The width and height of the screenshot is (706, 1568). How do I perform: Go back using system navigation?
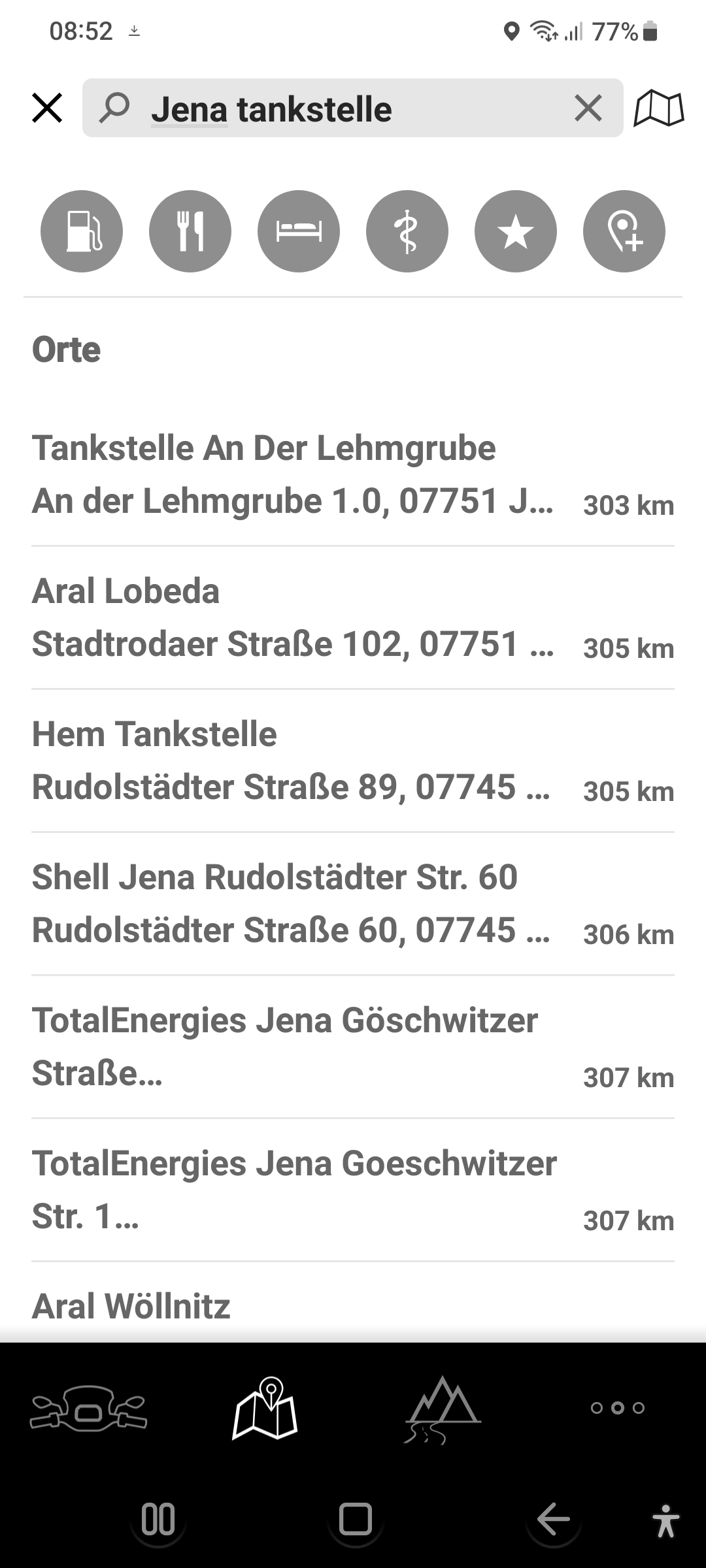[x=553, y=1518]
